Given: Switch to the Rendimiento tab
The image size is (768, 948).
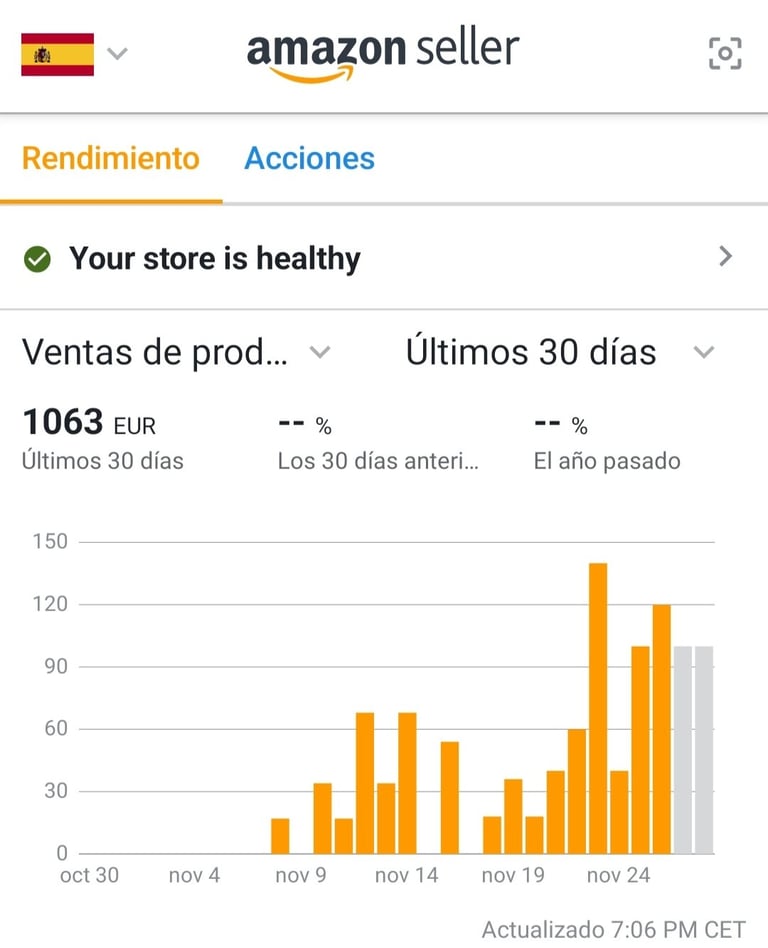Looking at the screenshot, I should coord(111,158).
